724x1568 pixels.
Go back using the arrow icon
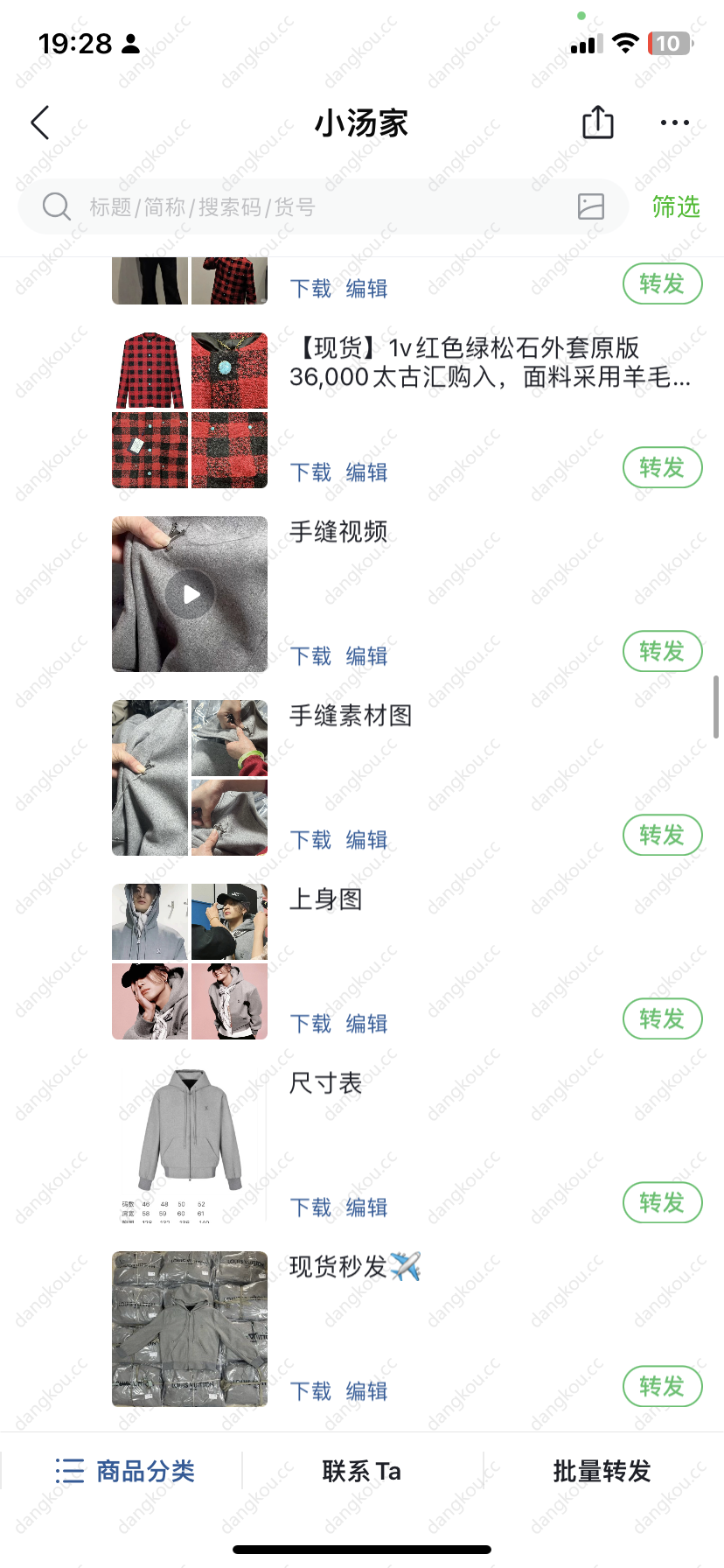coord(40,123)
